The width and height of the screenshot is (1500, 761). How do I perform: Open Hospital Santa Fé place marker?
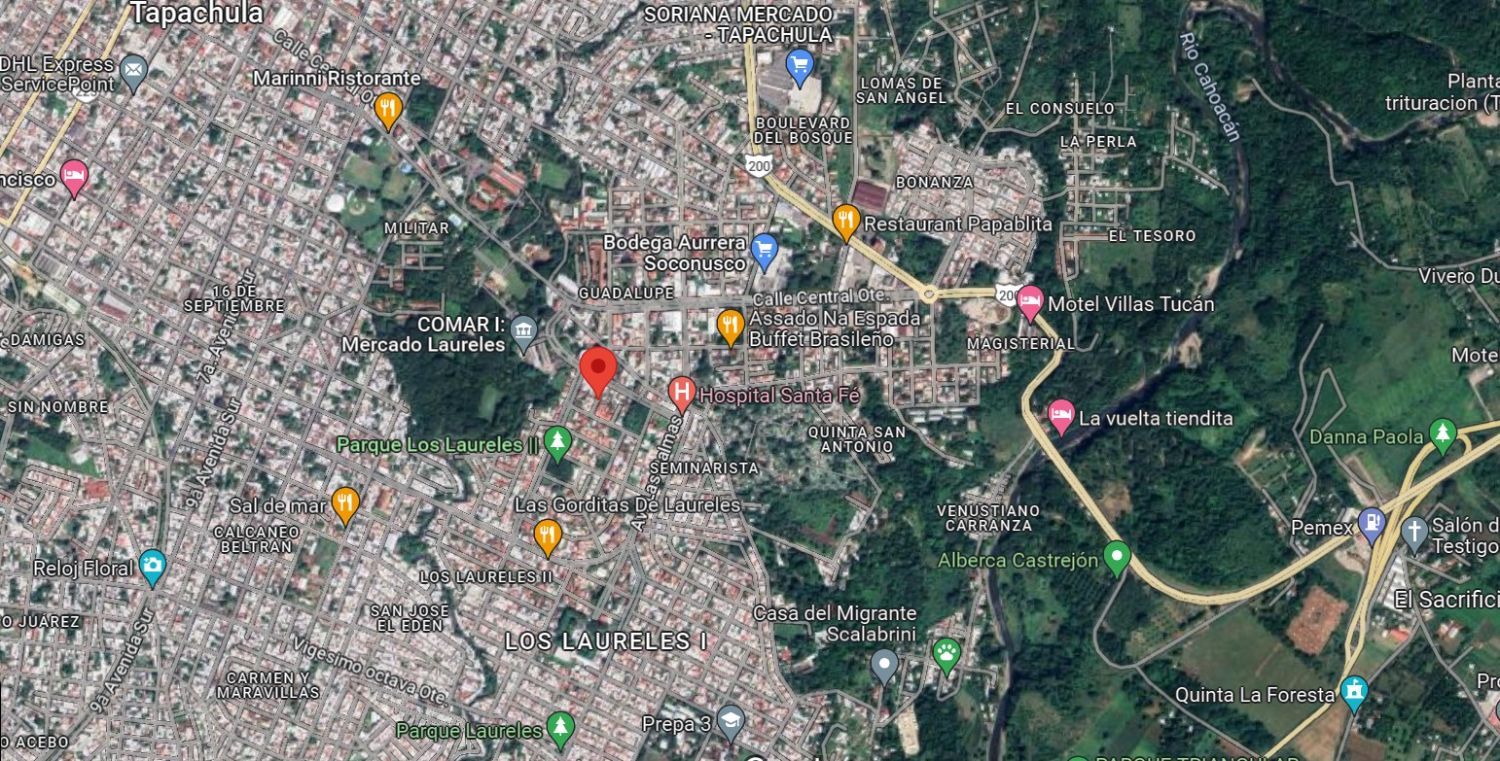tap(682, 394)
